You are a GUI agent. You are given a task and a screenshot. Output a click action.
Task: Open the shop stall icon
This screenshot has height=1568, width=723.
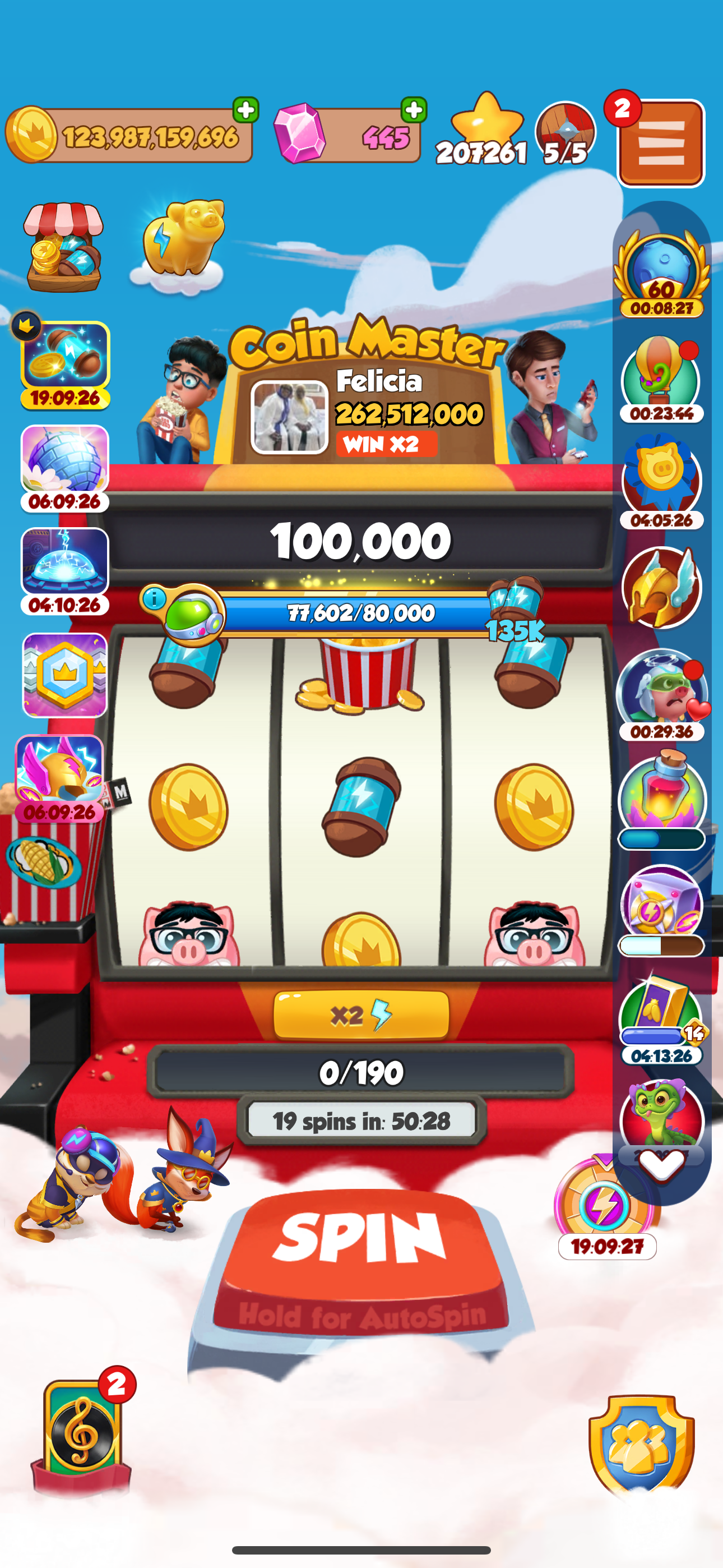pos(63,248)
